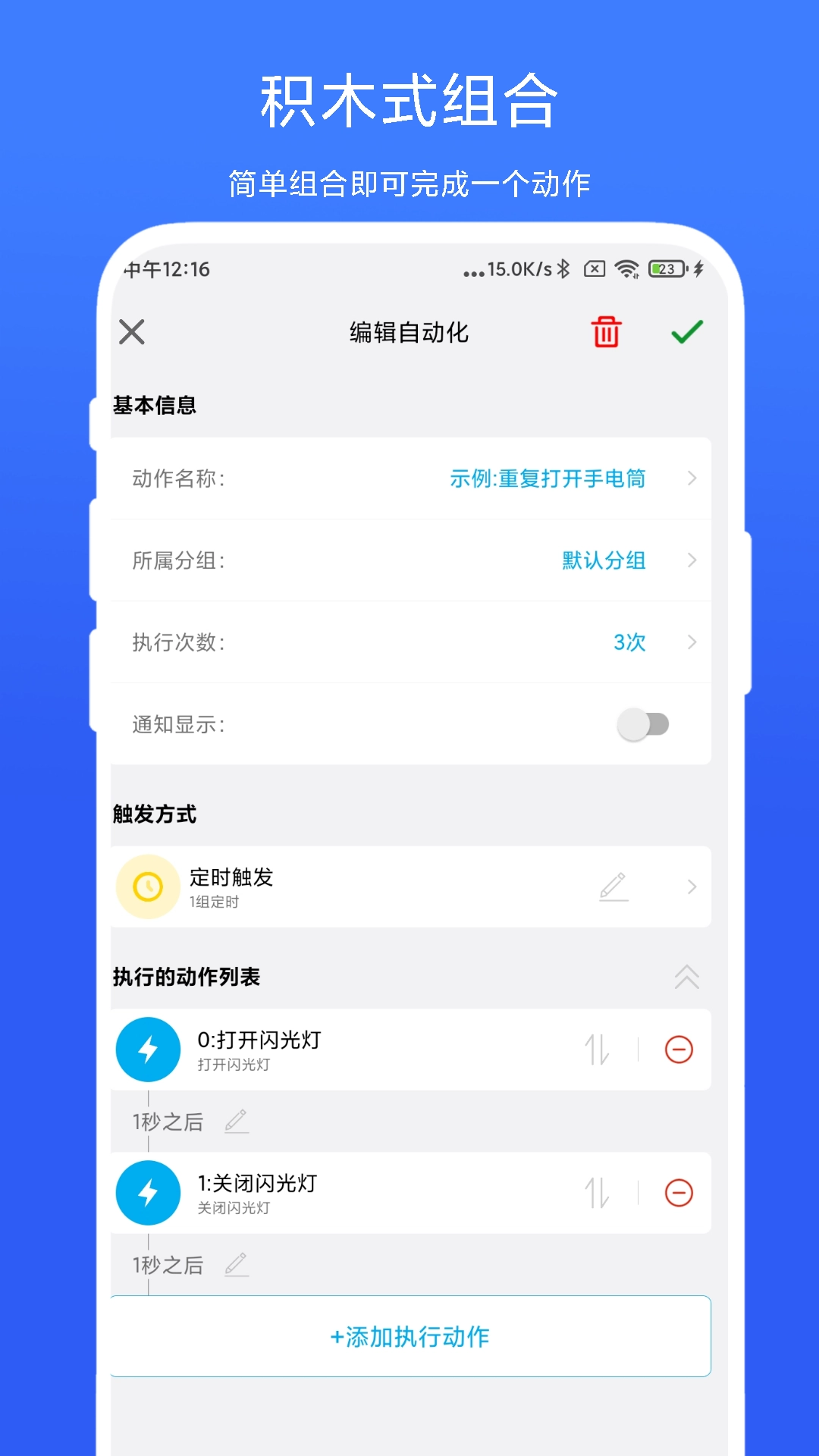Edit the second 1秒之后 delay pencil icon

coord(237,1263)
